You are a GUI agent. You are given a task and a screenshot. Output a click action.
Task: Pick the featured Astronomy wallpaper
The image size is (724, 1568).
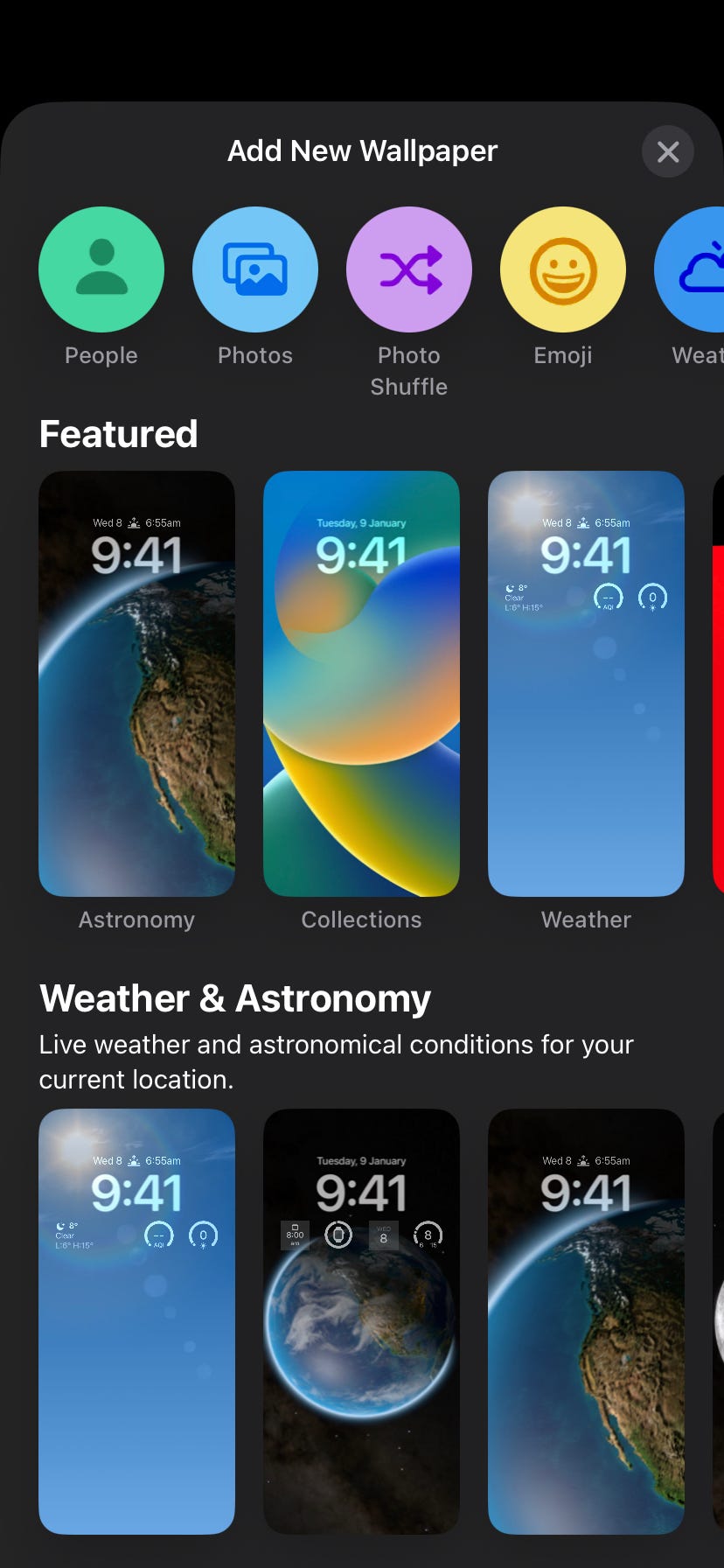click(136, 683)
